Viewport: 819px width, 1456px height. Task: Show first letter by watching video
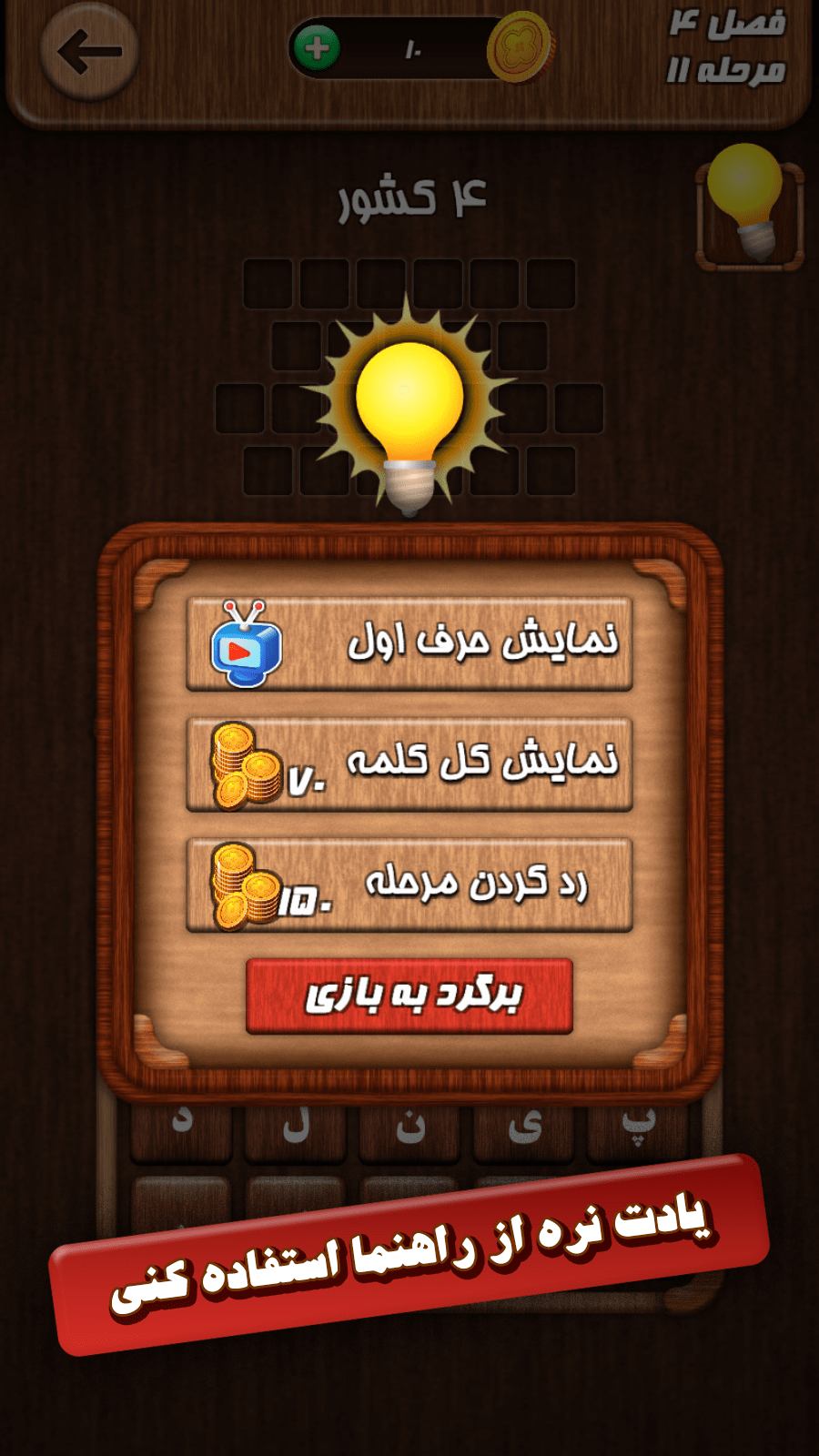[409, 643]
